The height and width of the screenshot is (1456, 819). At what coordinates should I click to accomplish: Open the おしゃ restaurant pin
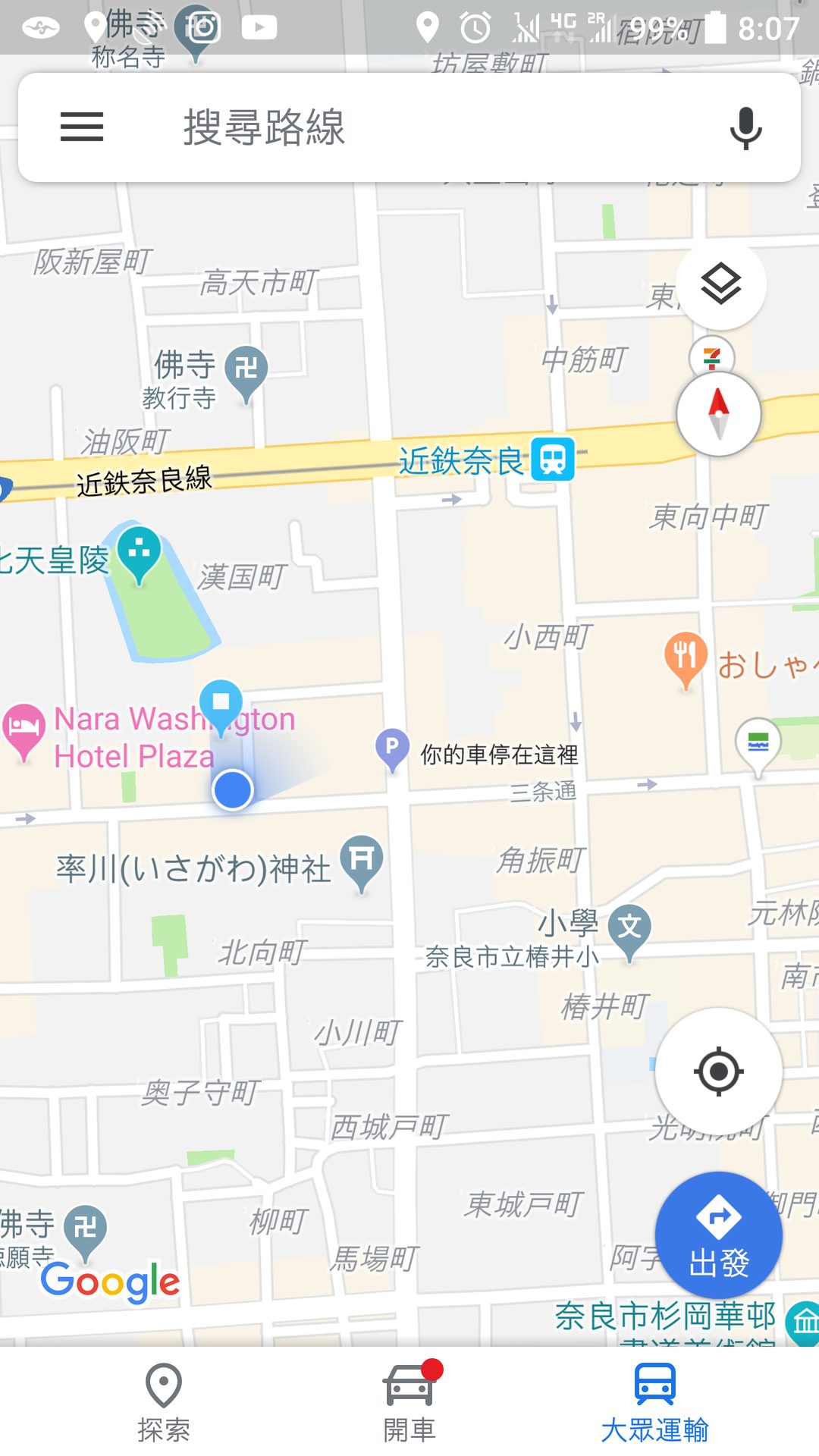pyautogui.click(x=686, y=657)
